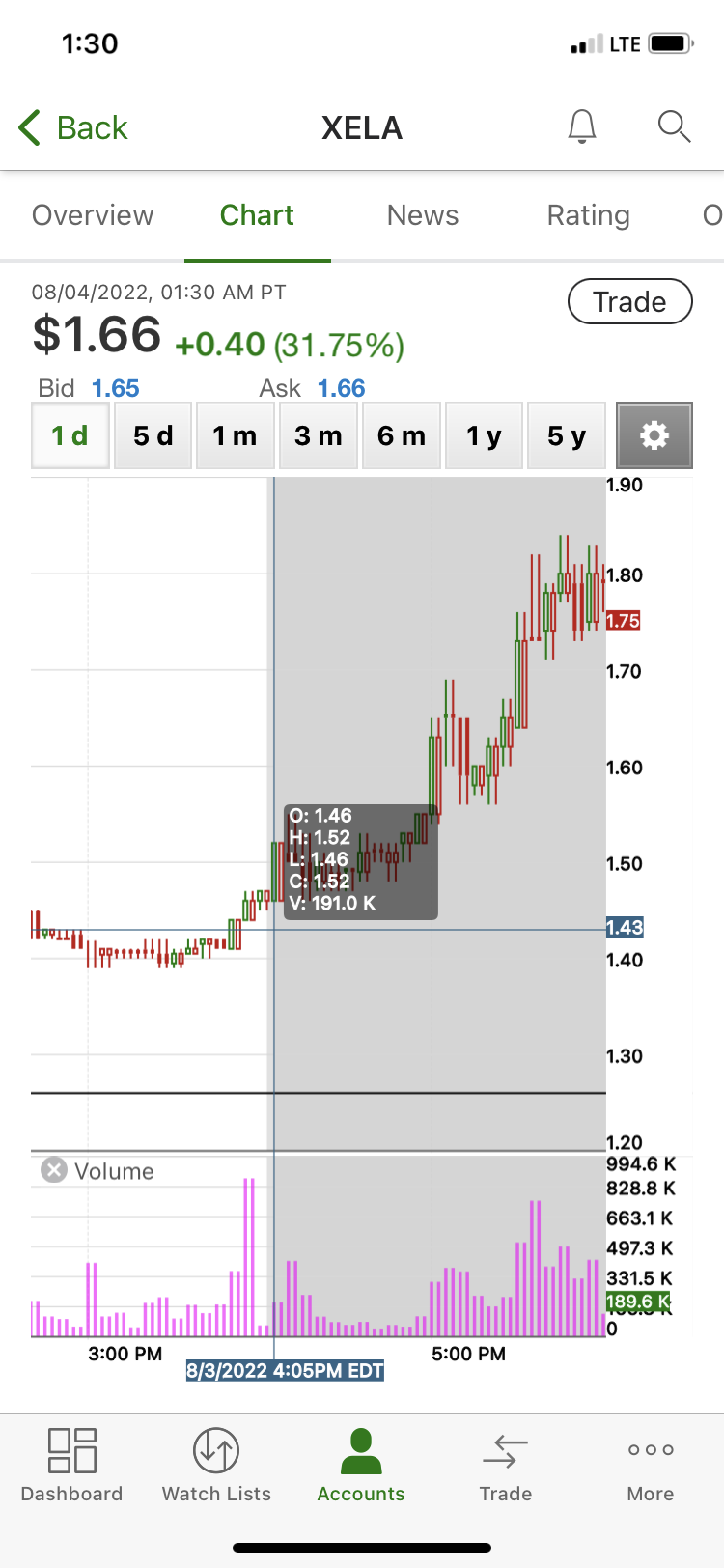Select the 5 d chart range
This screenshot has width=724, height=1568.
[x=153, y=435]
